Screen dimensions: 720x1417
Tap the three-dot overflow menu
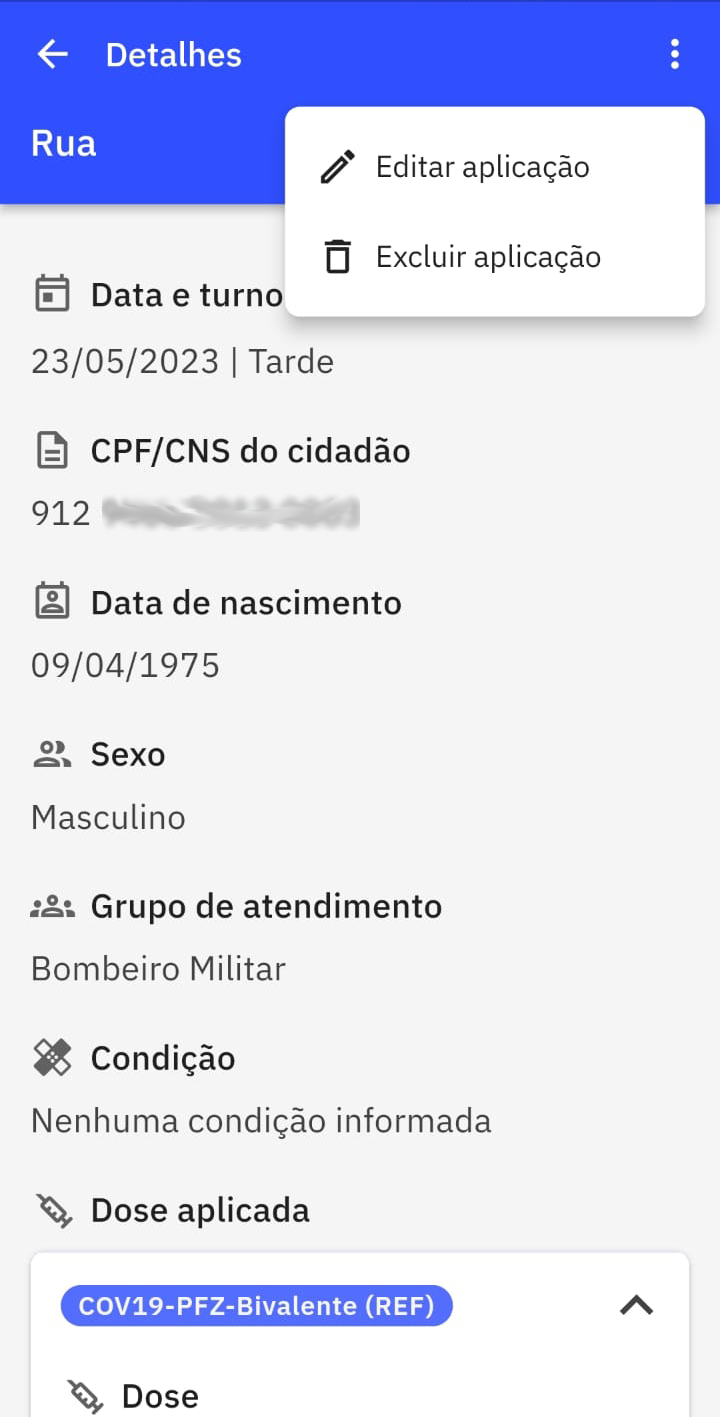[675, 54]
